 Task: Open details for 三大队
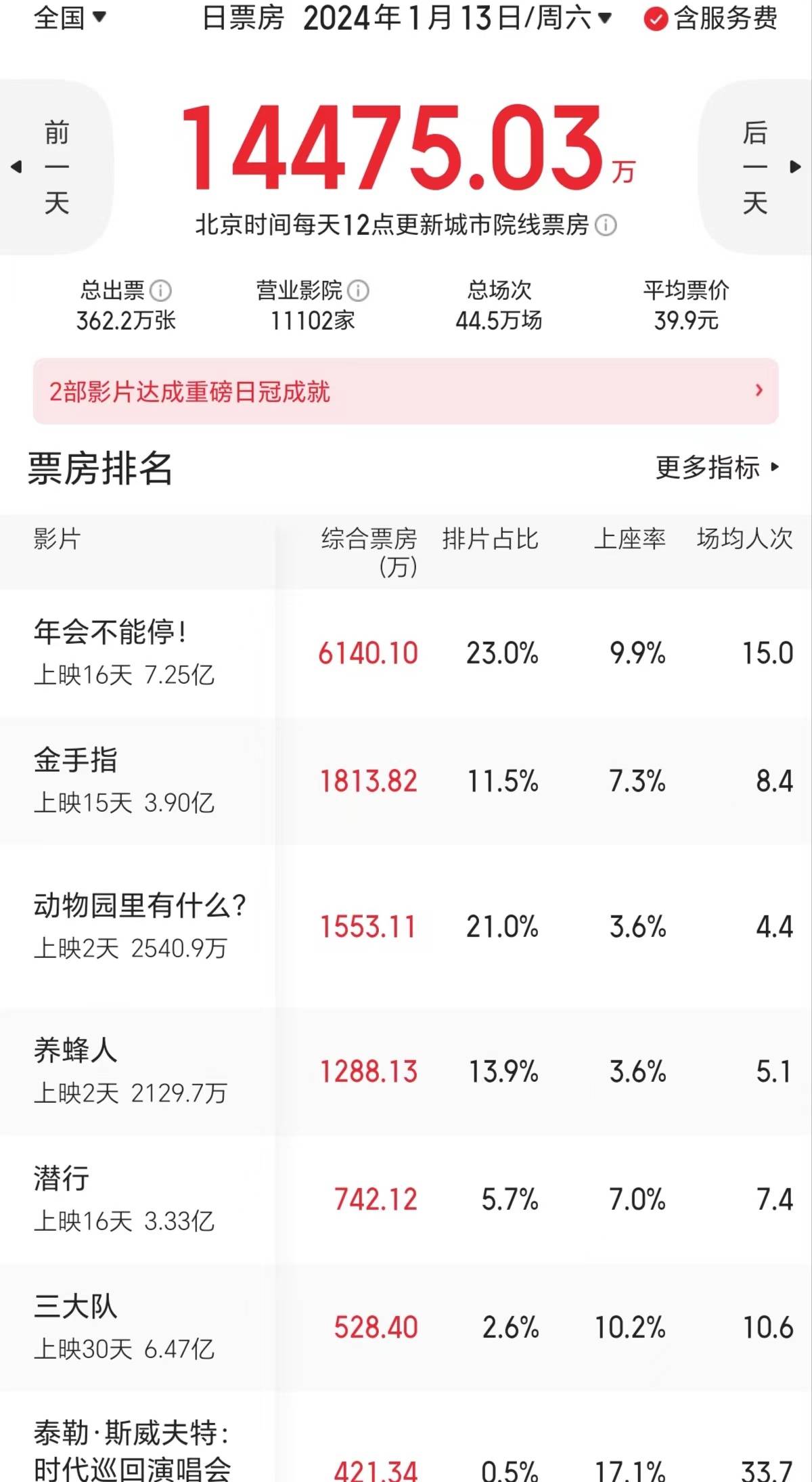406,1327
